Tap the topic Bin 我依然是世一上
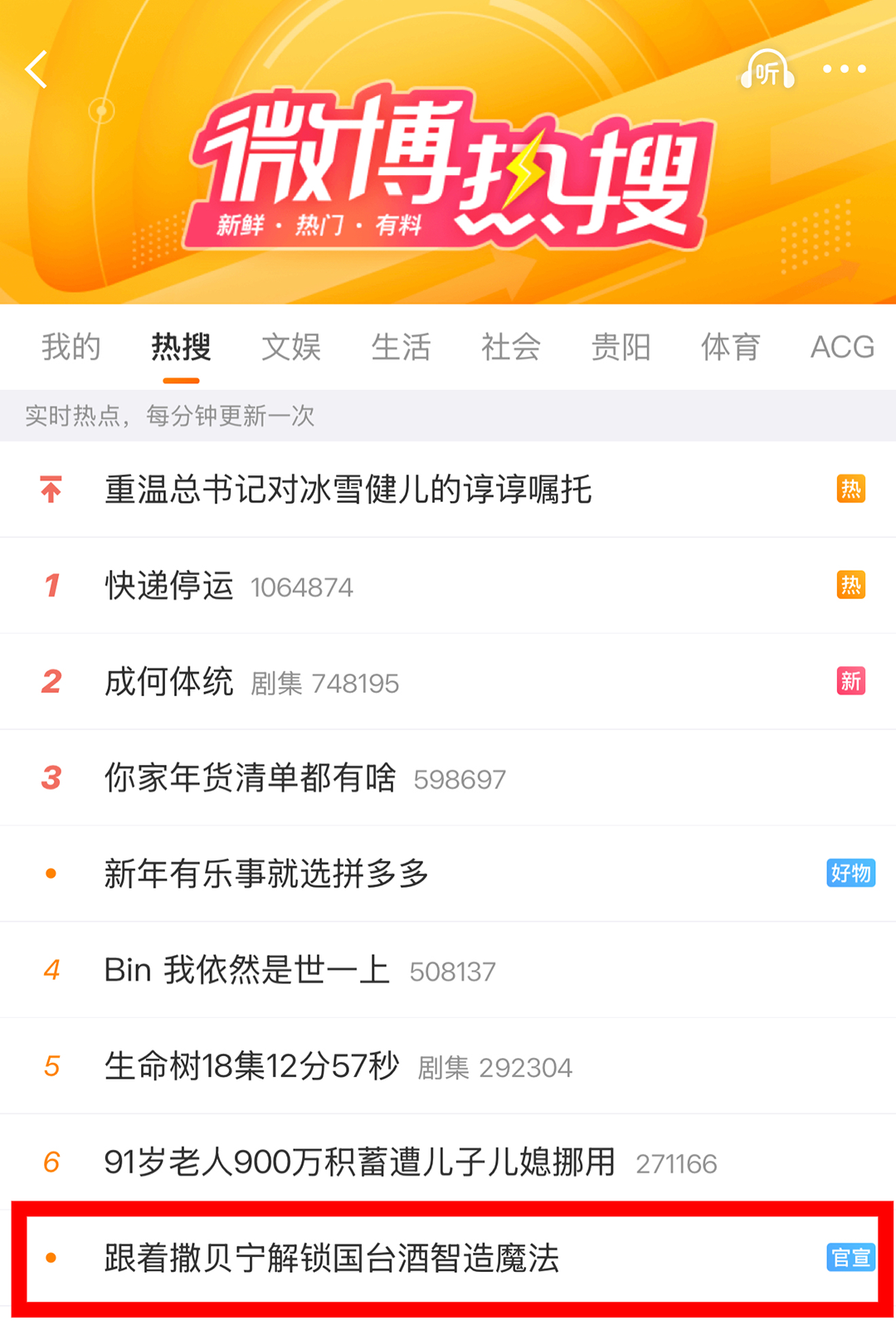This screenshot has height=1335, width=896. tap(247, 970)
